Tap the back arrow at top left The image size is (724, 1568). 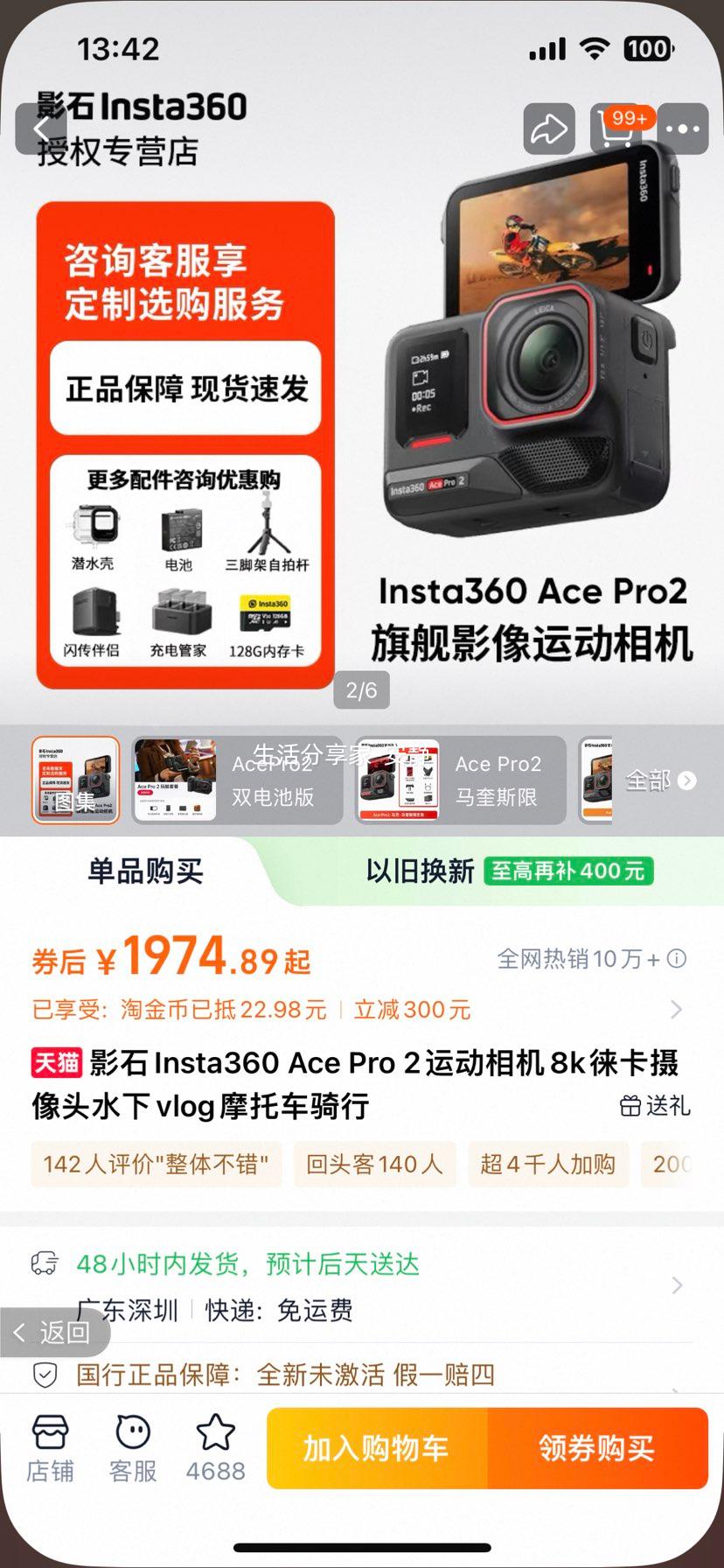click(39, 127)
